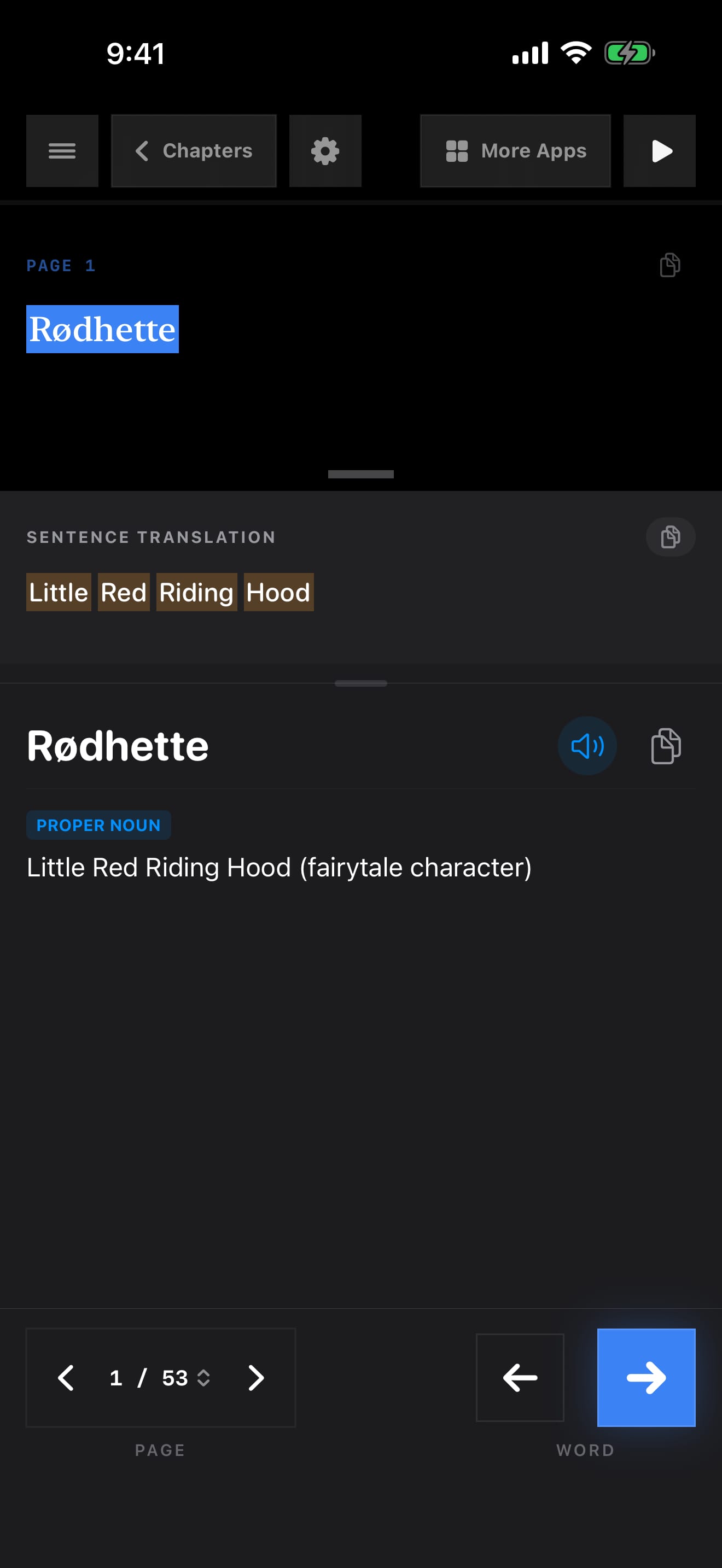This screenshot has height=1568, width=722.
Task: Copy the Rødhette dictionary entry
Action: [x=665, y=746]
